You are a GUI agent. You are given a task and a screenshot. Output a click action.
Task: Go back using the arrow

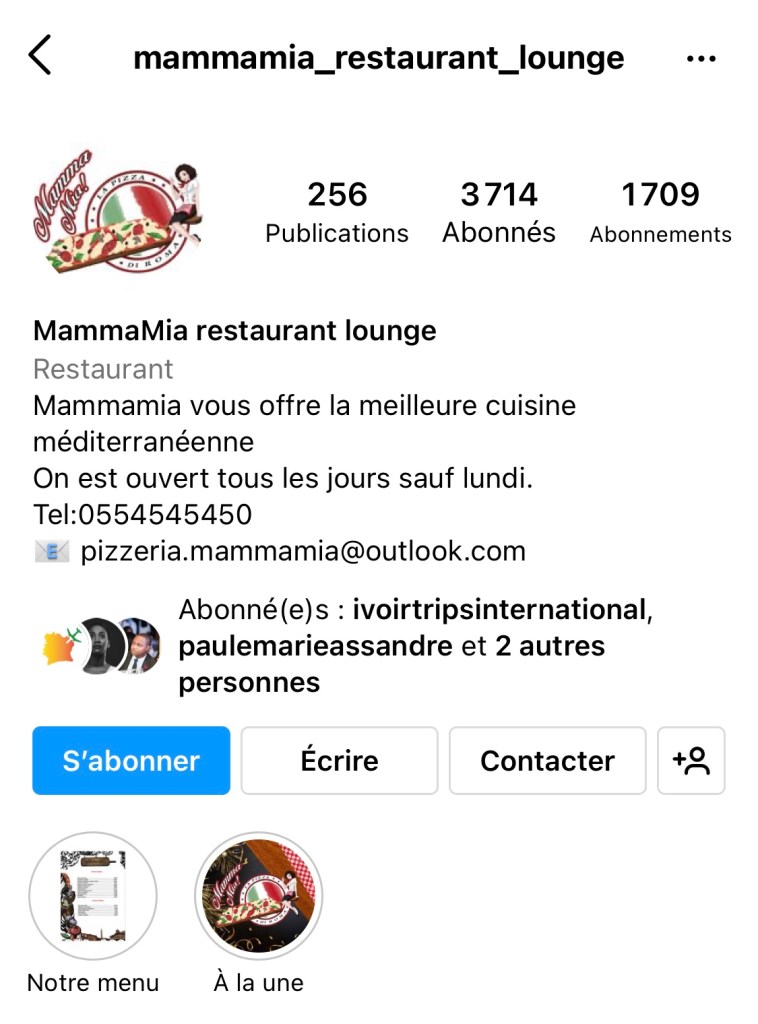(40, 57)
